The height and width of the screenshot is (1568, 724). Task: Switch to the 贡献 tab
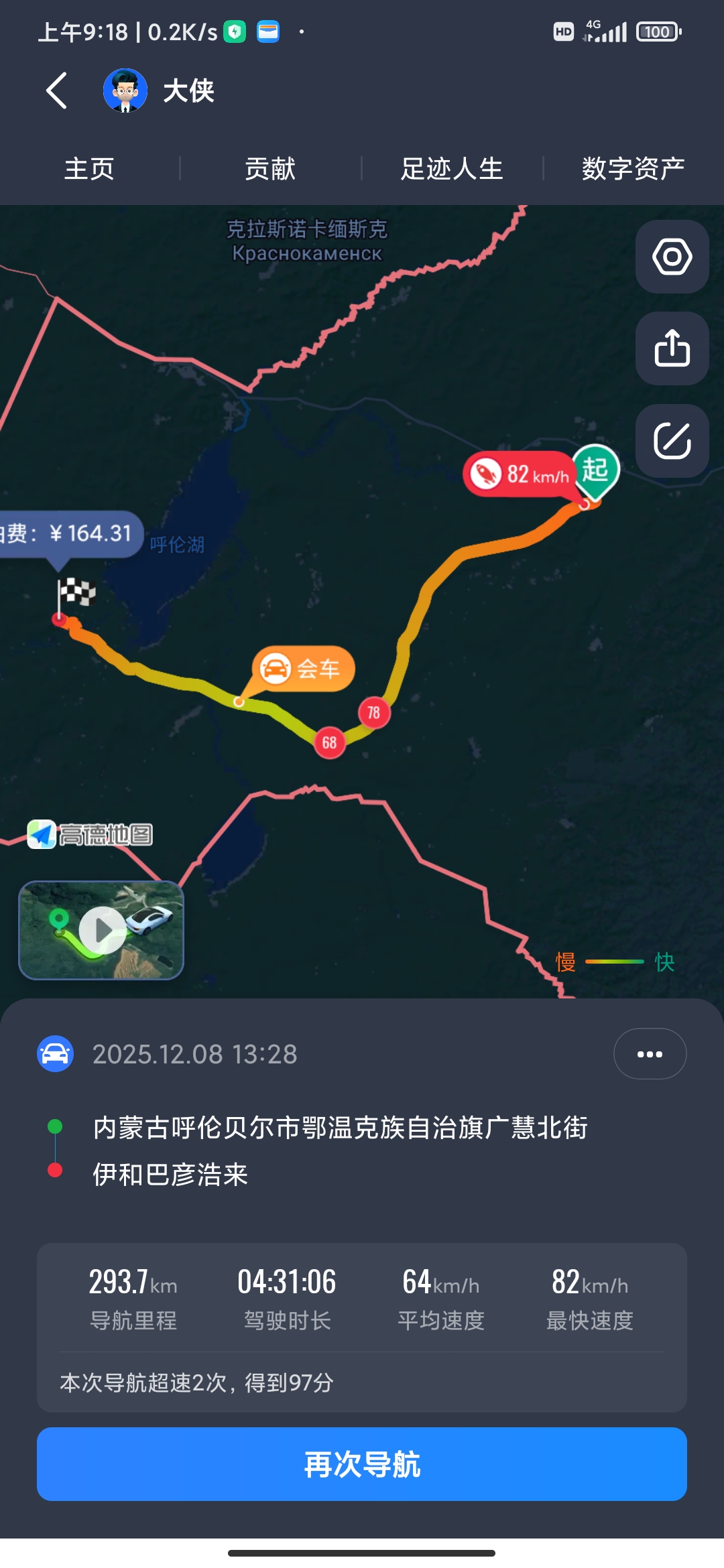click(x=270, y=168)
